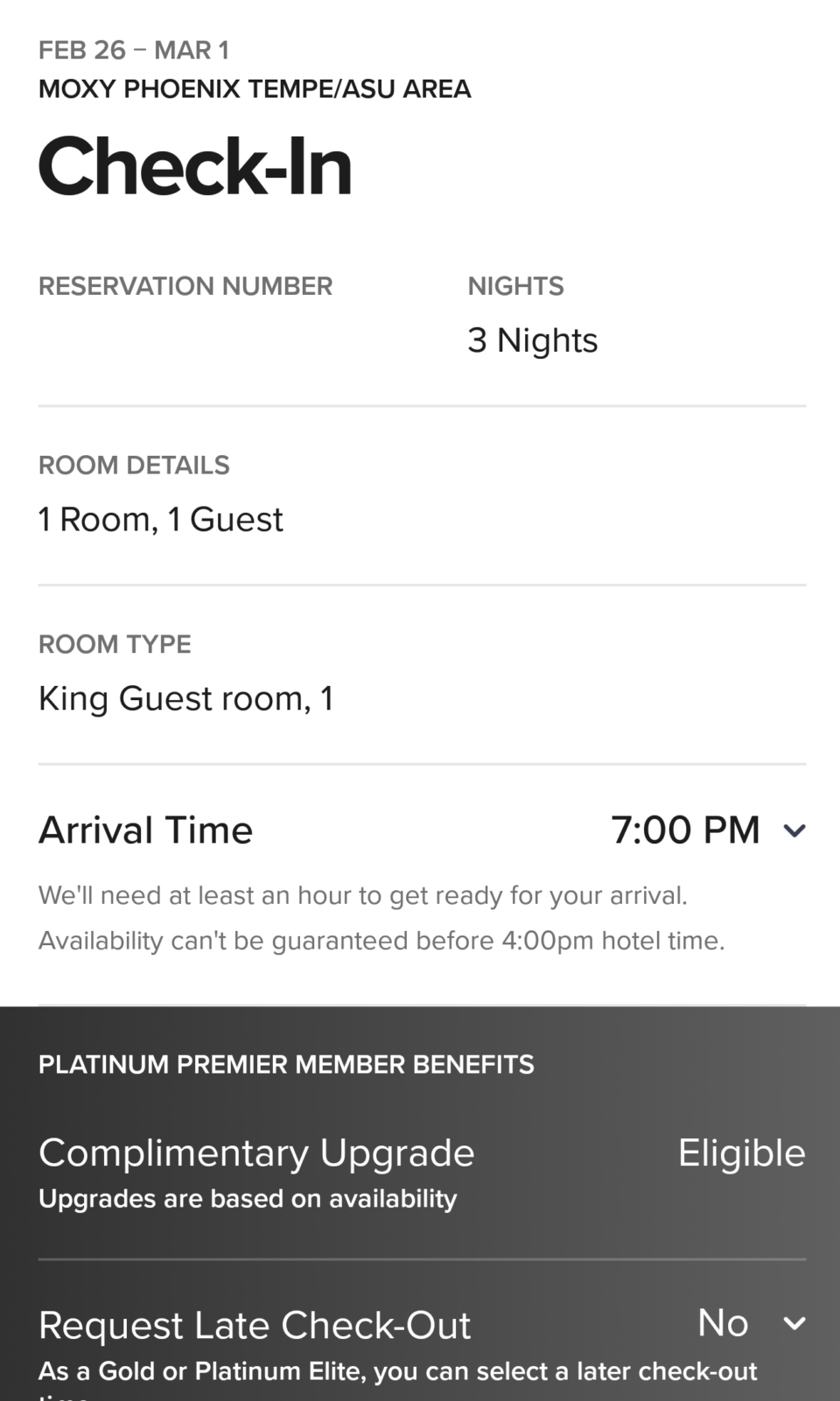
Task: Click the Room Details section header
Action: pos(133,465)
